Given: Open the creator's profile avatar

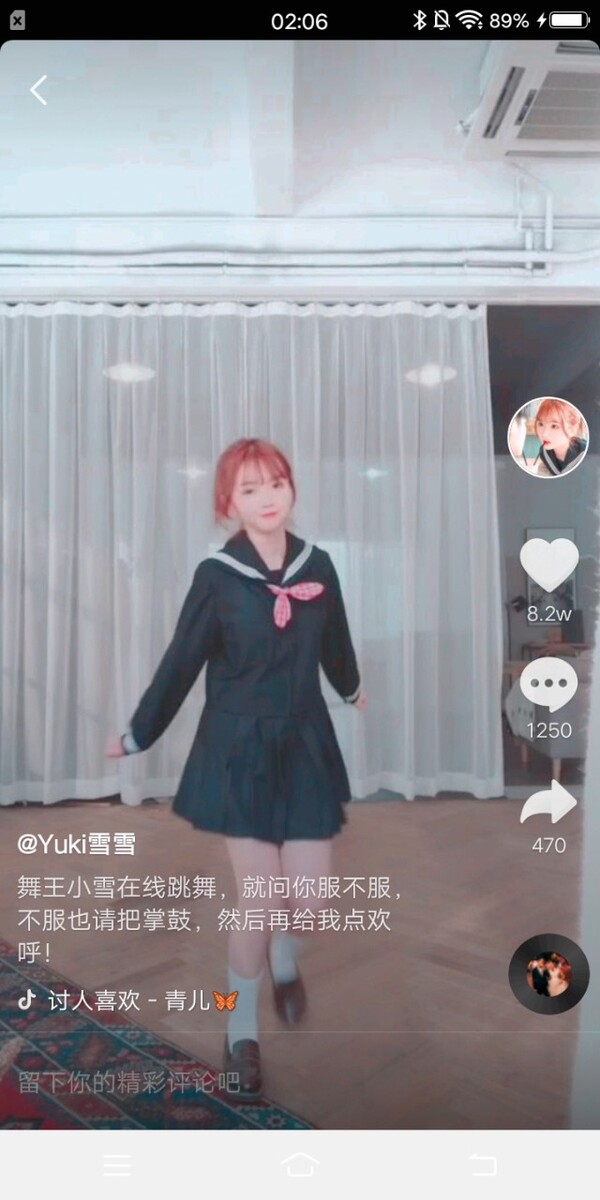Looking at the screenshot, I should 548,438.
